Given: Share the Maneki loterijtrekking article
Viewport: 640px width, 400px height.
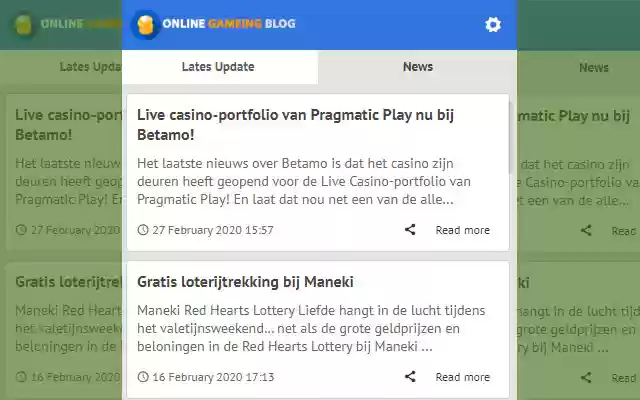Looking at the screenshot, I should click(410, 377).
